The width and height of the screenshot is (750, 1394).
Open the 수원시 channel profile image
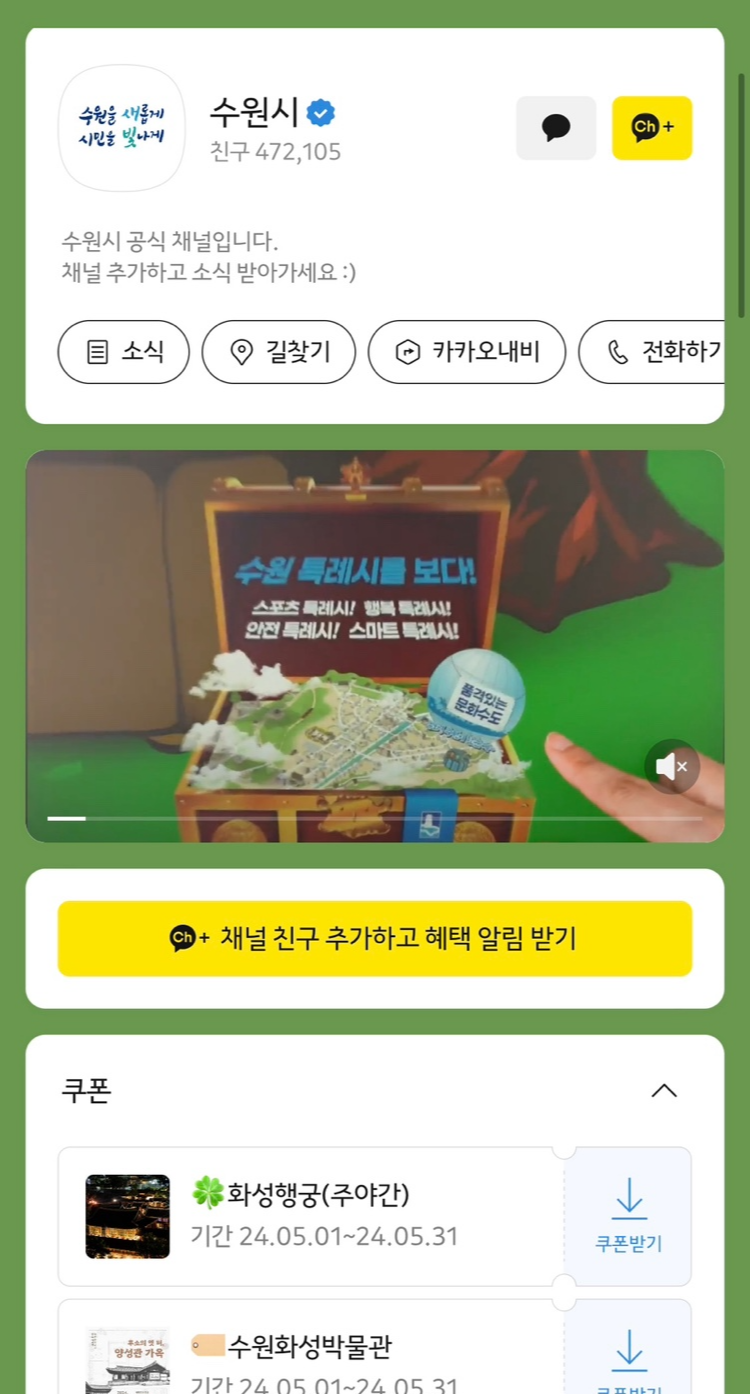coord(121,128)
